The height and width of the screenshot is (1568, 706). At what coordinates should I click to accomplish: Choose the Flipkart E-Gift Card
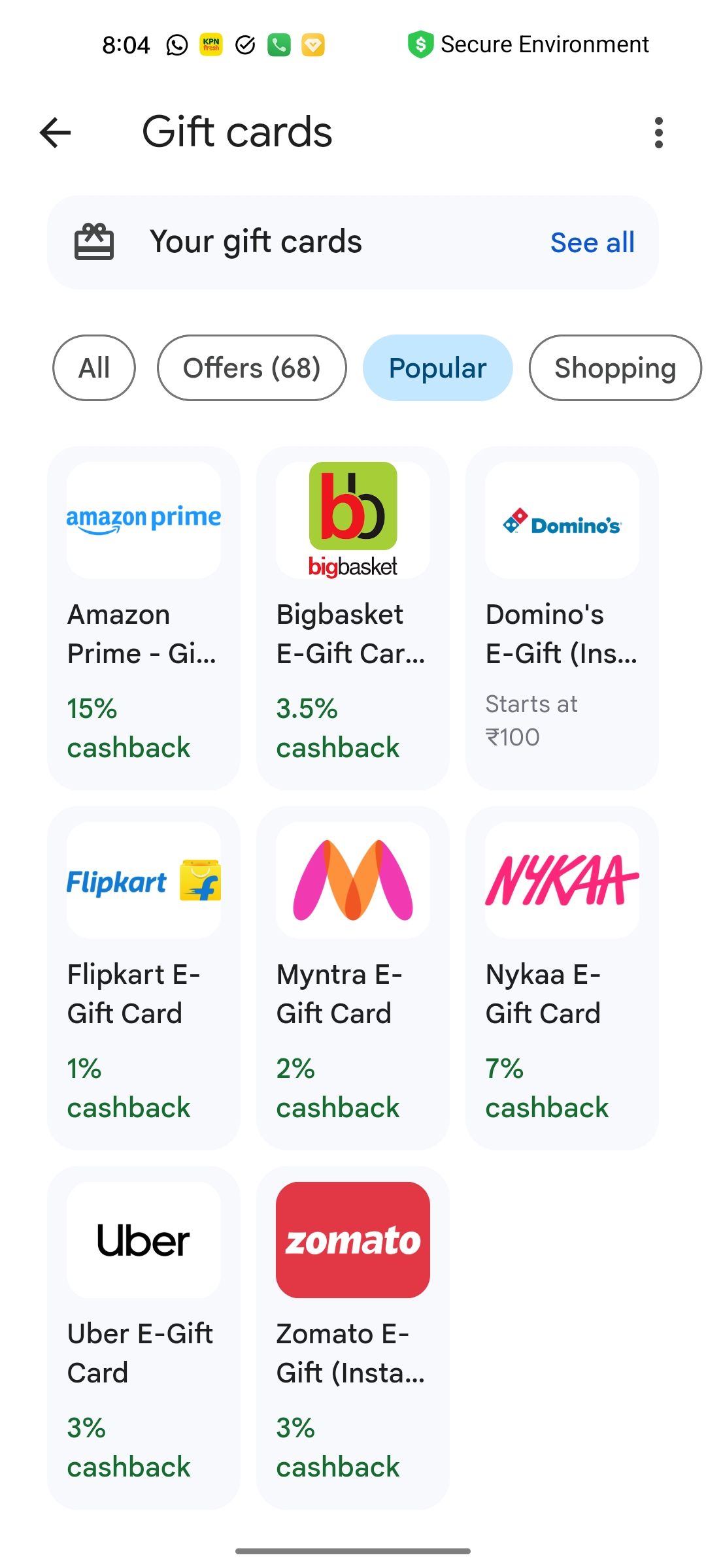click(144, 977)
